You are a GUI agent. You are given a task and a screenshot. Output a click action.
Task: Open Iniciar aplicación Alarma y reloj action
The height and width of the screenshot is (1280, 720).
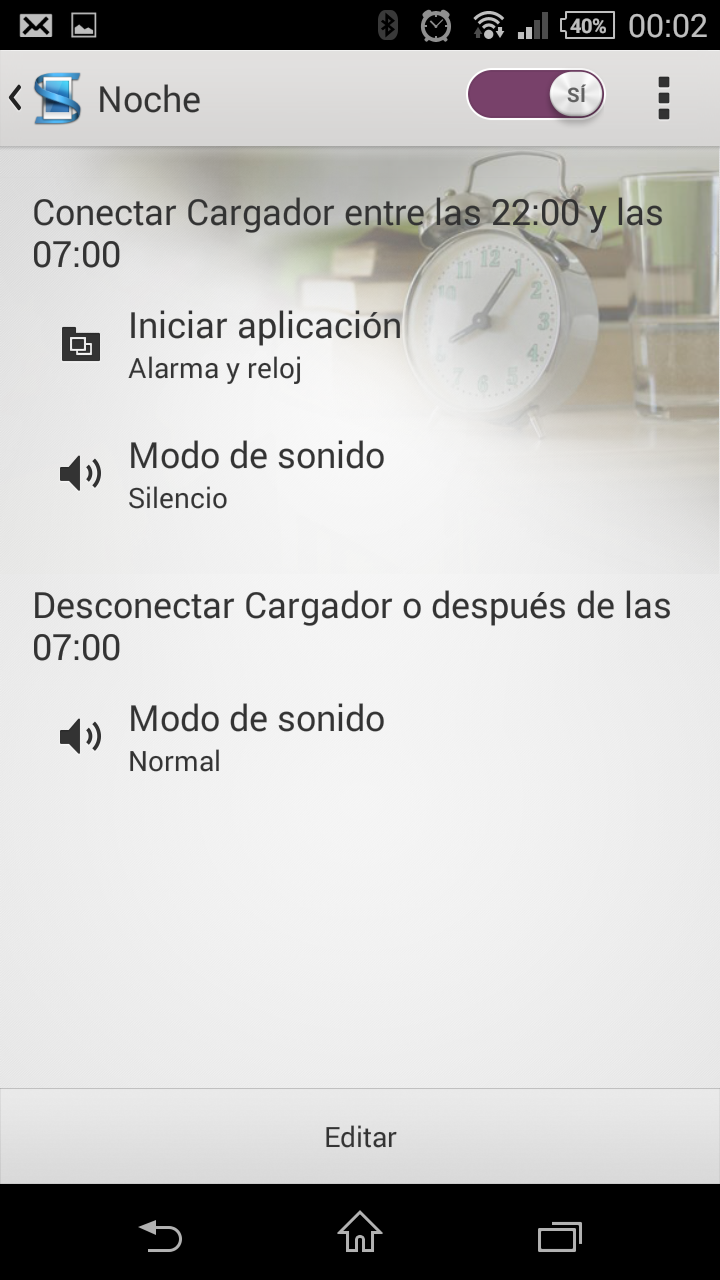click(x=264, y=345)
